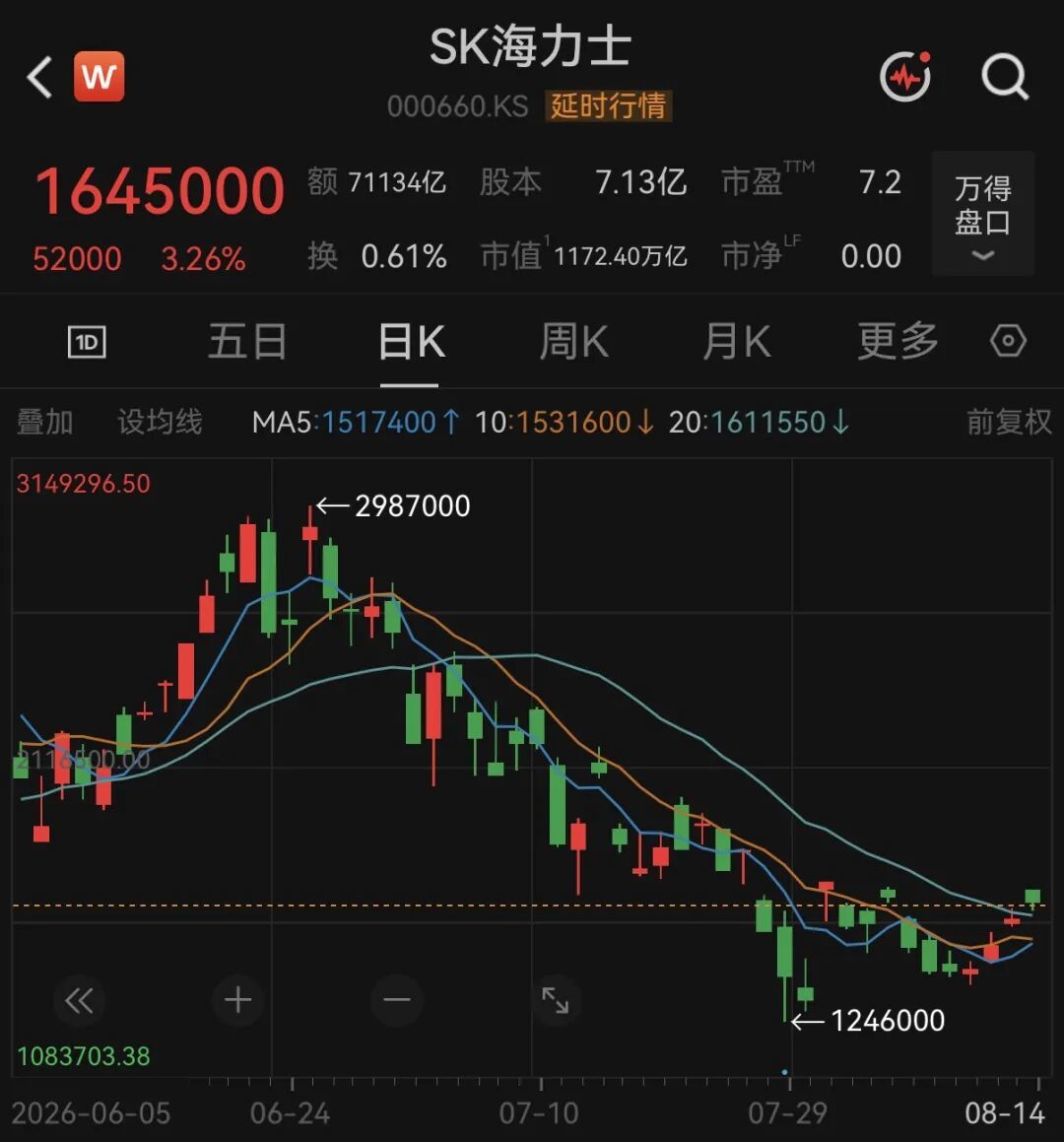This screenshot has width=1064, height=1142.
Task: Open 更多 chart period options
Action: pos(898,342)
